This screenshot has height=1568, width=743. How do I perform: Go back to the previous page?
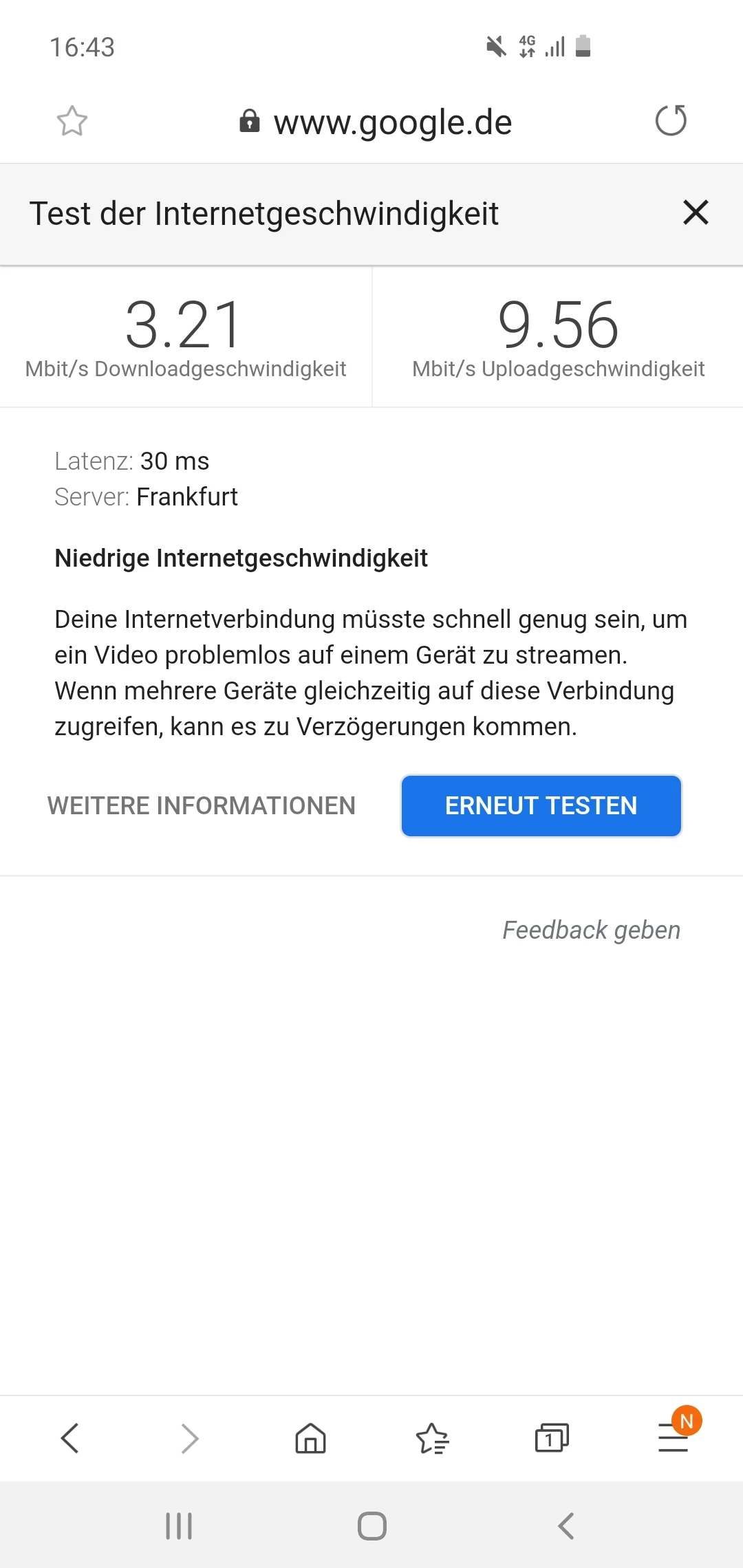coord(70,1438)
